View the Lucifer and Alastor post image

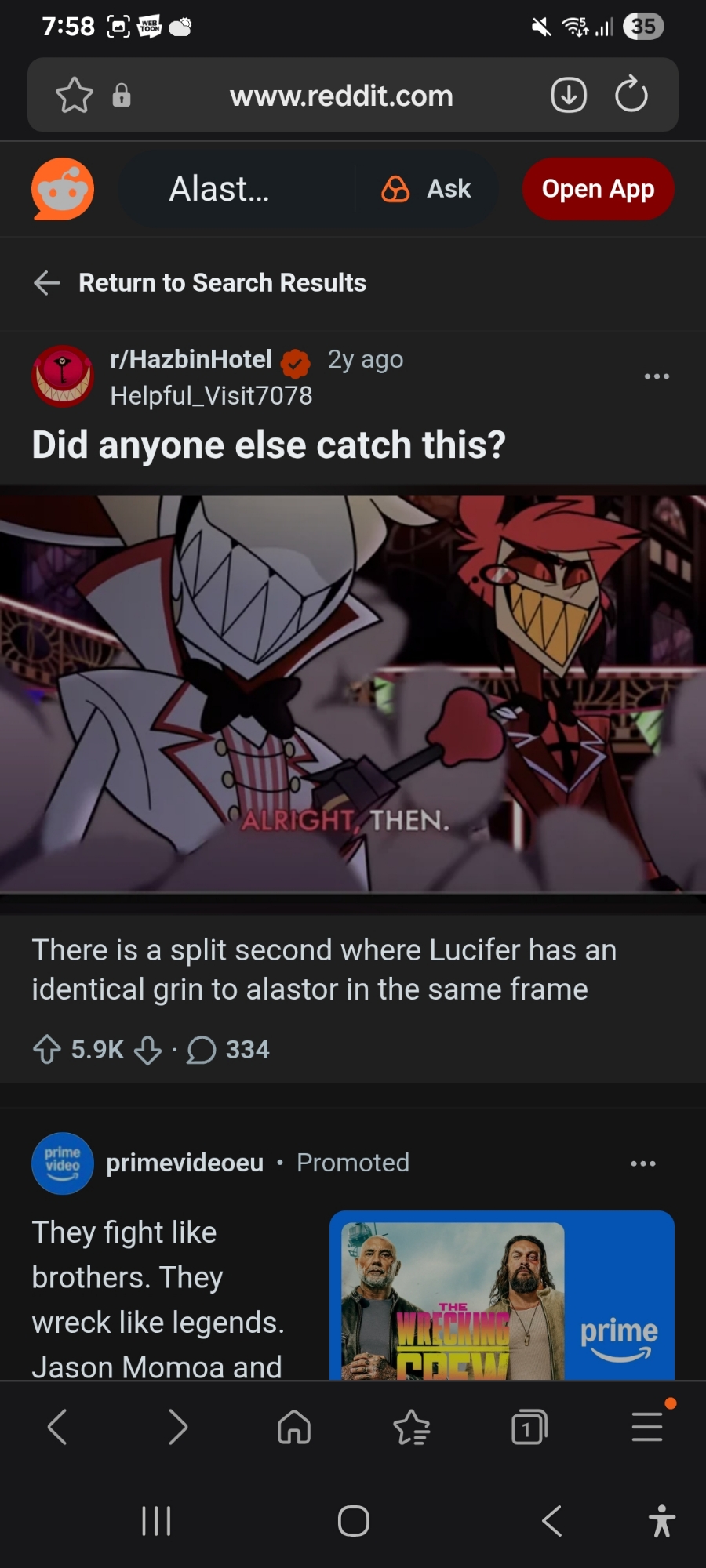click(353, 694)
